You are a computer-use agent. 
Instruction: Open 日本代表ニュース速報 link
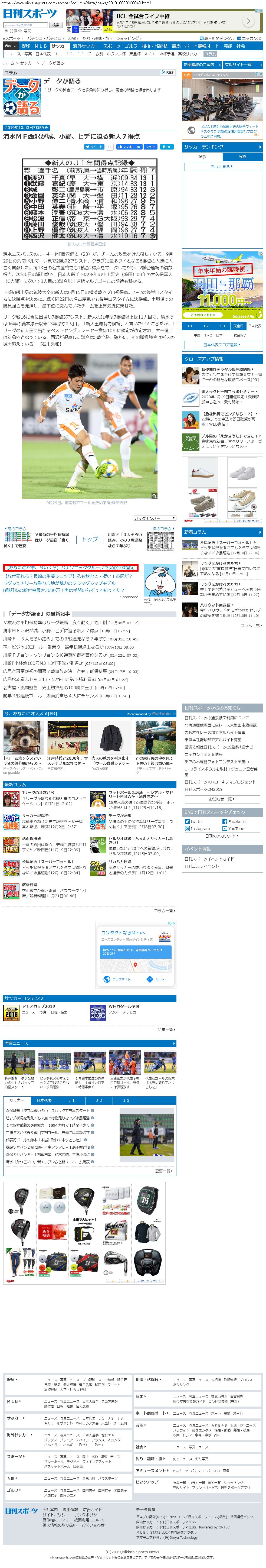pyautogui.click(x=221, y=345)
